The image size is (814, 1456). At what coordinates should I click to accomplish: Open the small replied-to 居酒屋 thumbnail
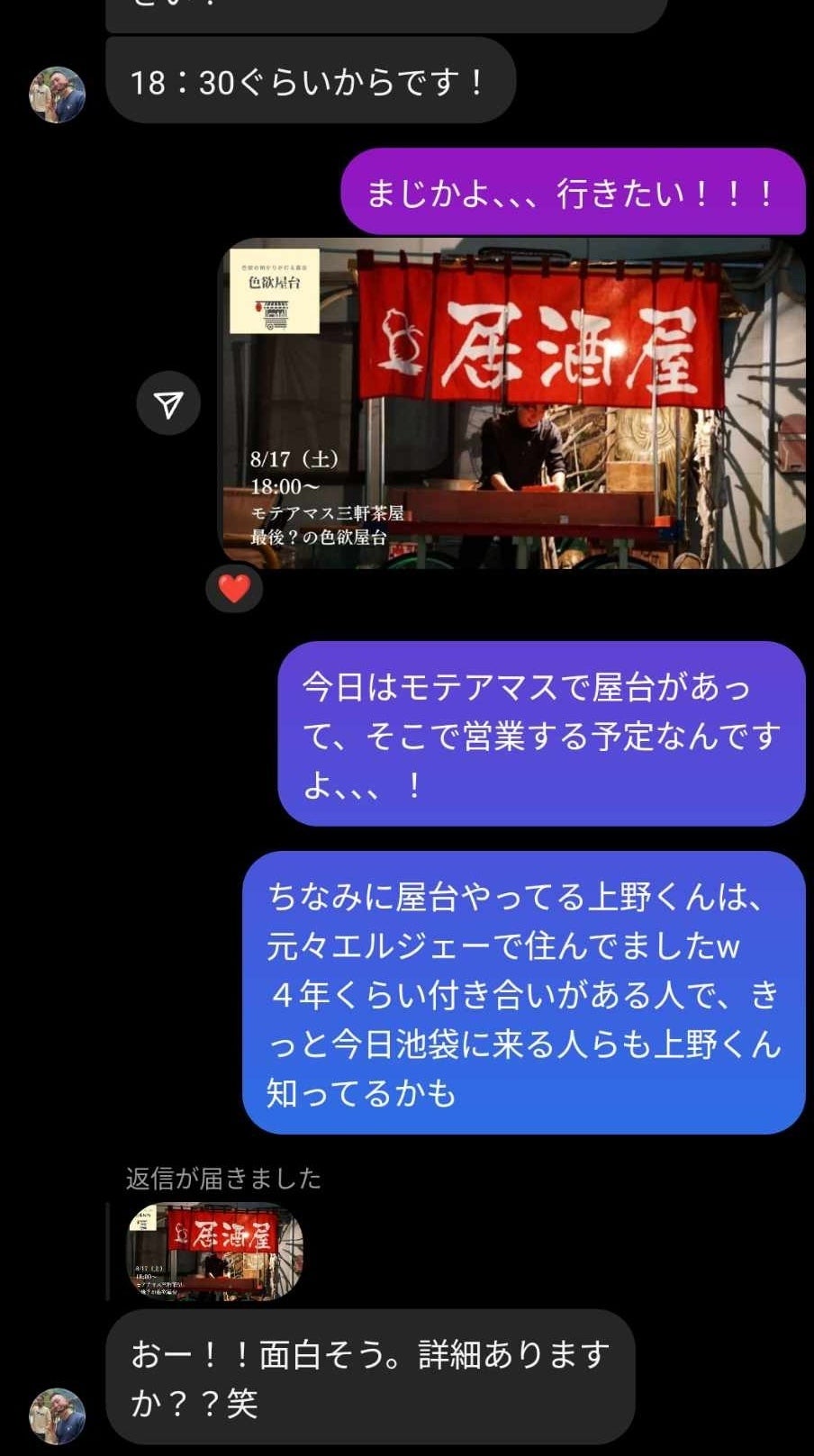(x=214, y=1251)
